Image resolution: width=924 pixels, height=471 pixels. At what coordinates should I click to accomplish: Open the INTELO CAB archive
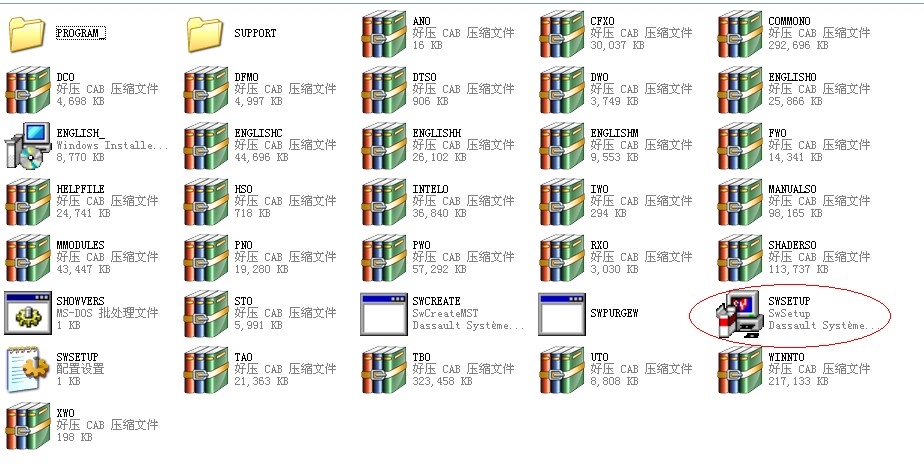pos(381,202)
